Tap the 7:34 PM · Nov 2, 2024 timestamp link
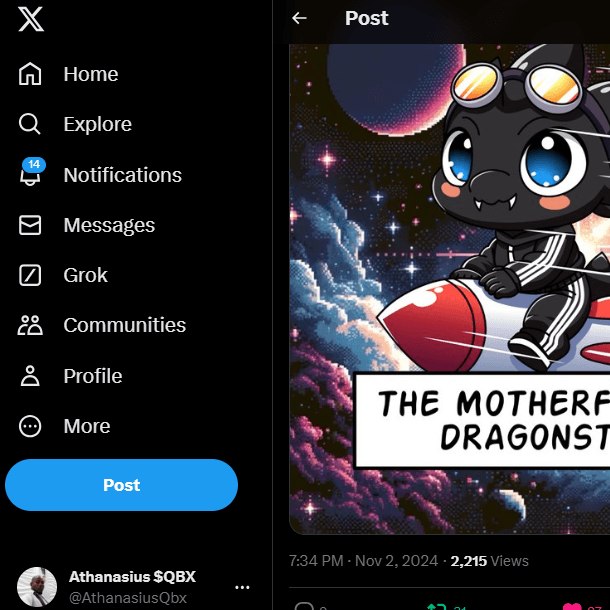Screen dimensions: 610x610 tap(365, 561)
